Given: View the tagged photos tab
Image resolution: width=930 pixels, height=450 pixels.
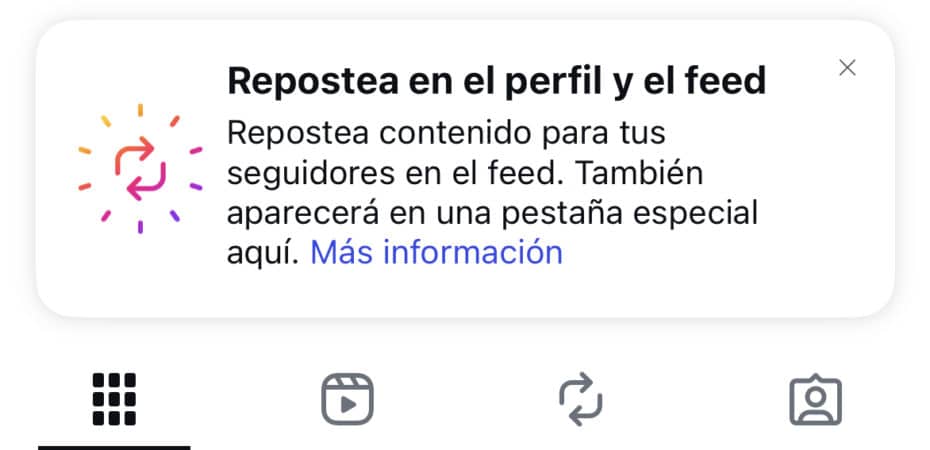Looking at the screenshot, I should 816,400.
